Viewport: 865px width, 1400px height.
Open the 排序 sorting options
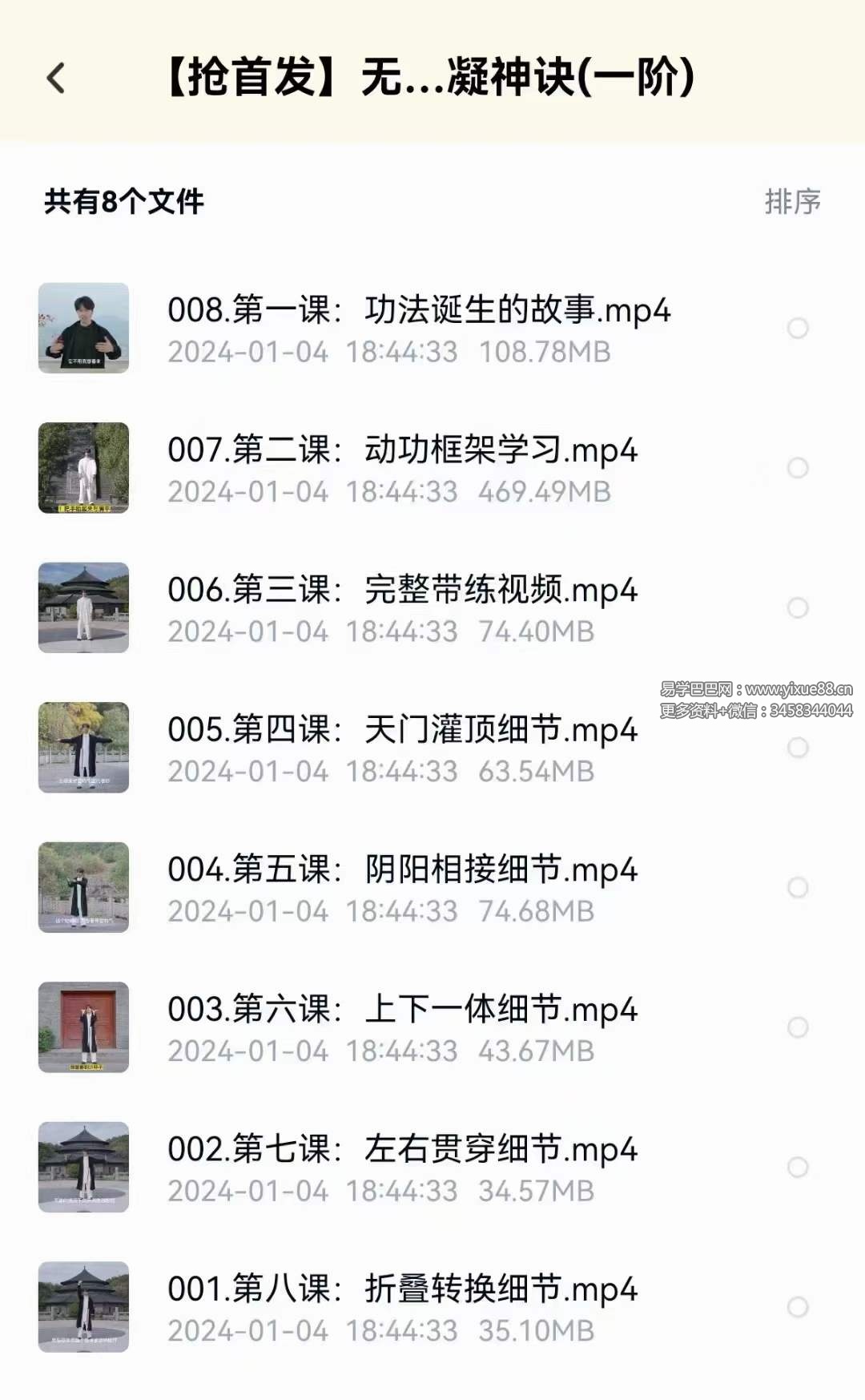(791, 203)
